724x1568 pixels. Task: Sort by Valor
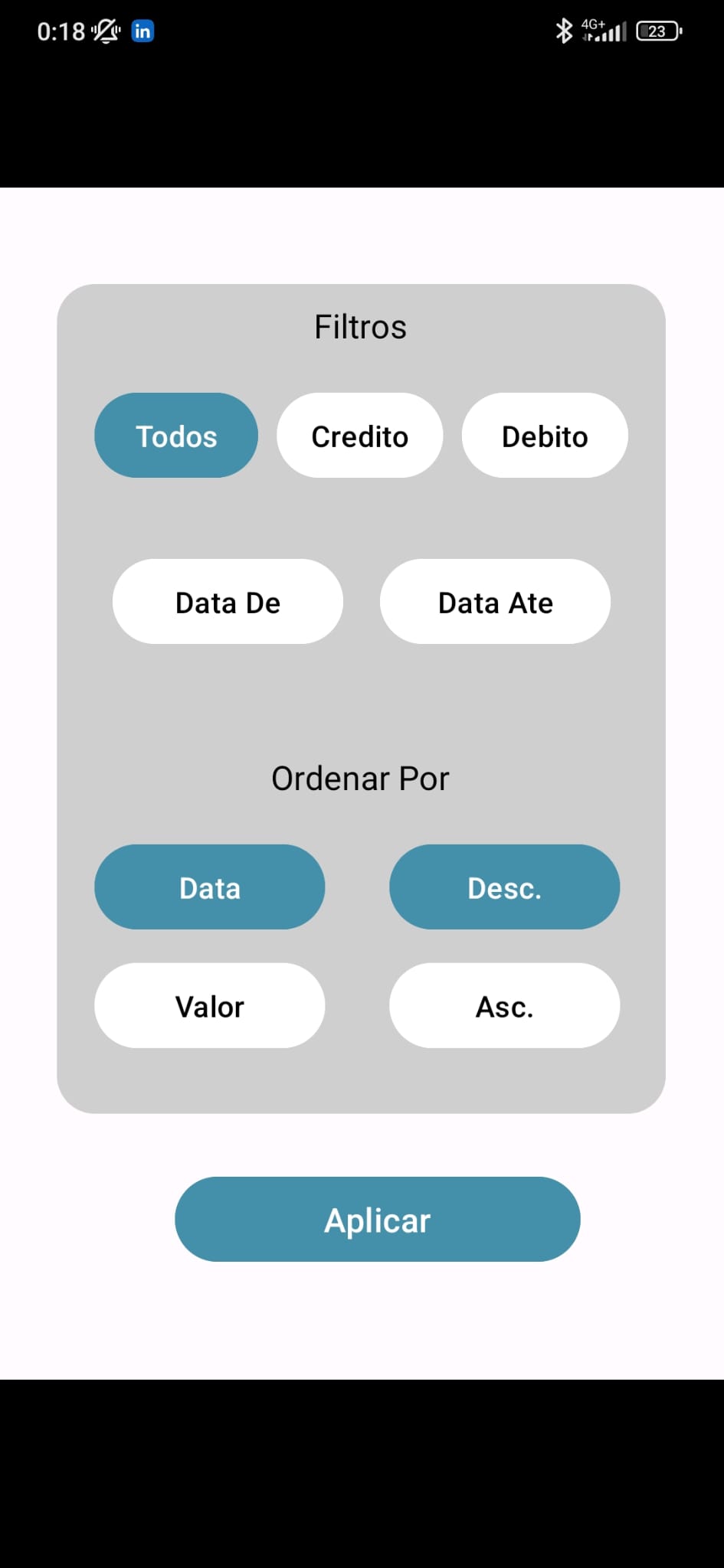pyautogui.click(x=209, y=1006)
